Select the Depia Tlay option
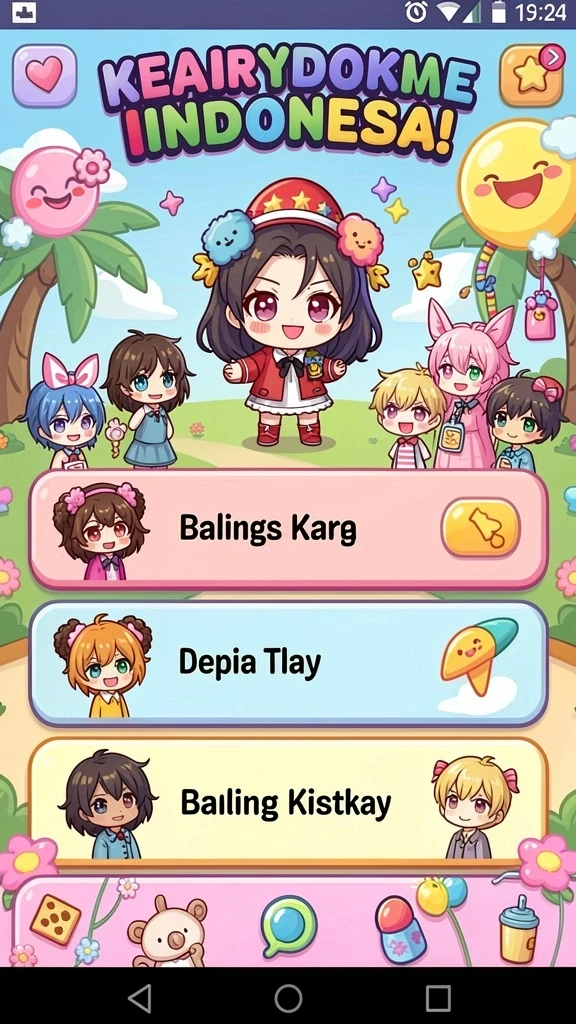 288,663
